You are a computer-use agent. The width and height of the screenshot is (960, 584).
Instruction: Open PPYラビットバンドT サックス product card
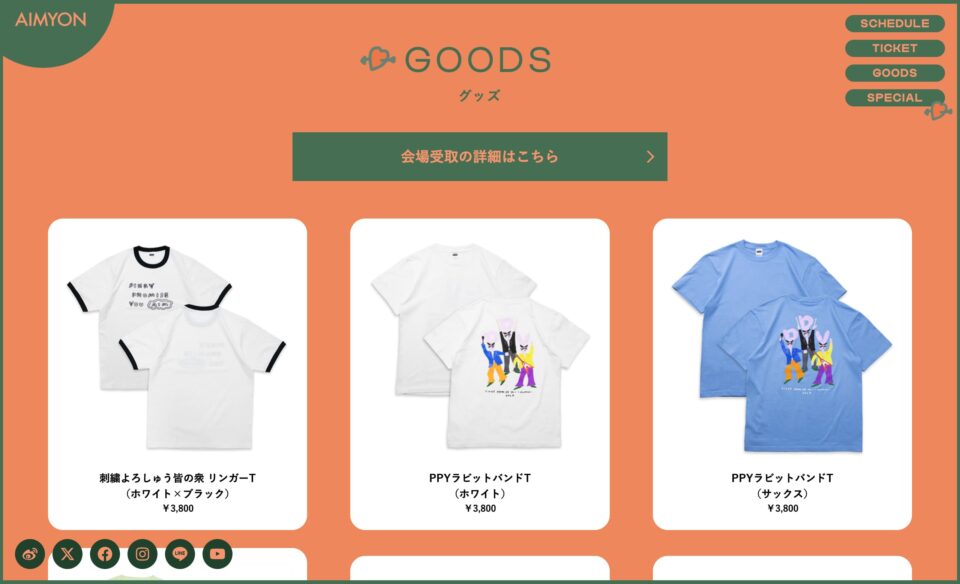782,373
